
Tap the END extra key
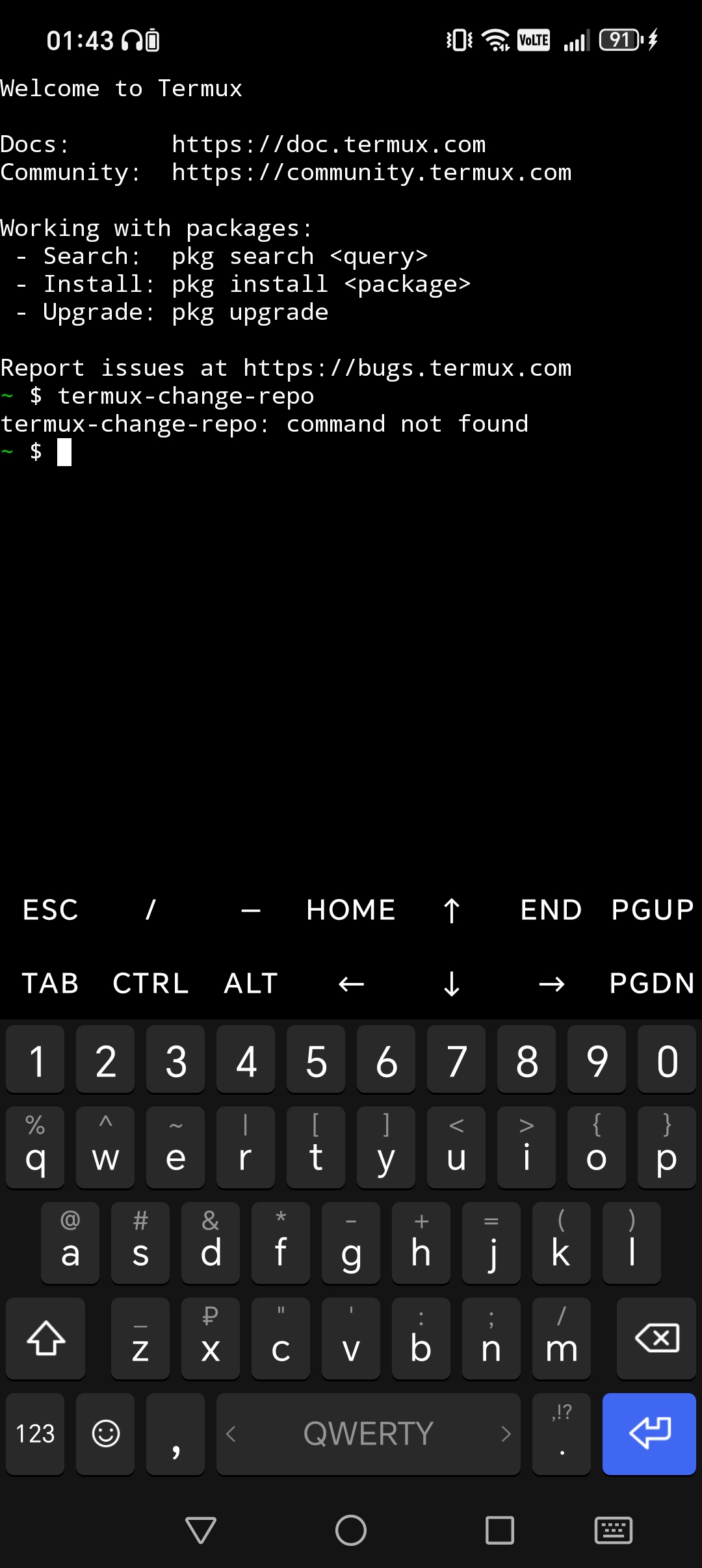[x=551, y=910]
